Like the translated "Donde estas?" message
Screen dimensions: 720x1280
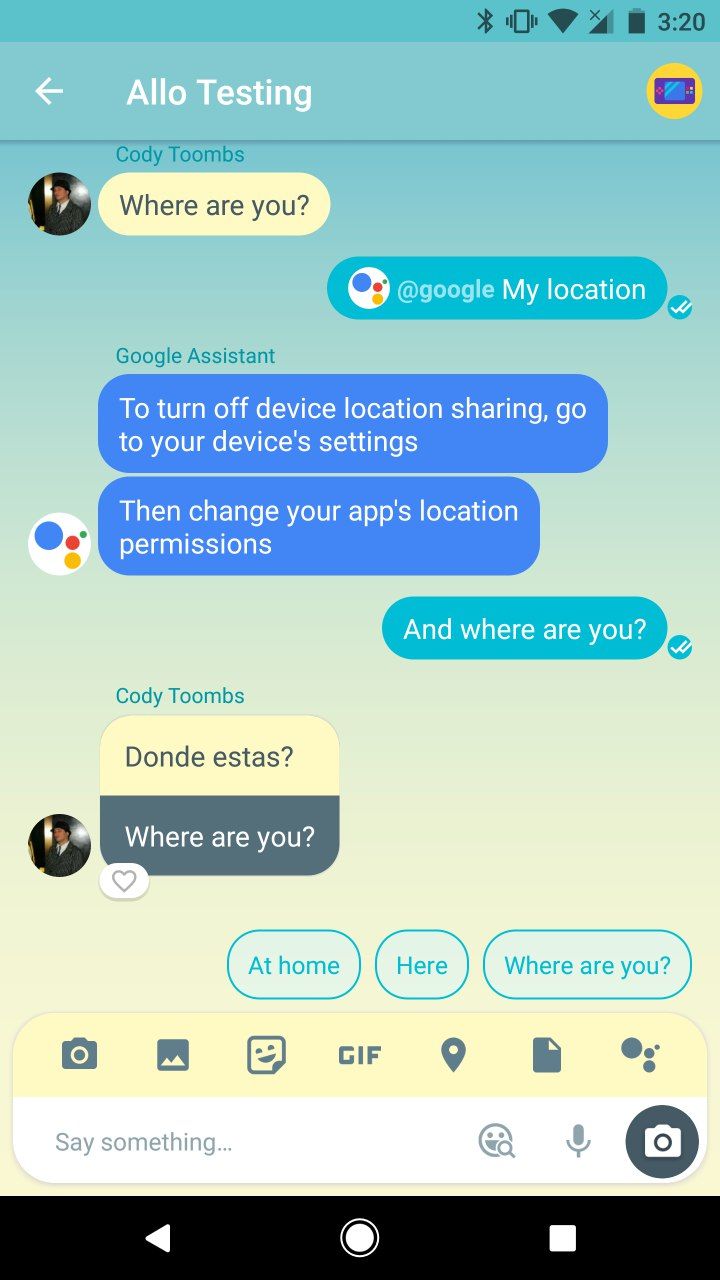point(124,881)
